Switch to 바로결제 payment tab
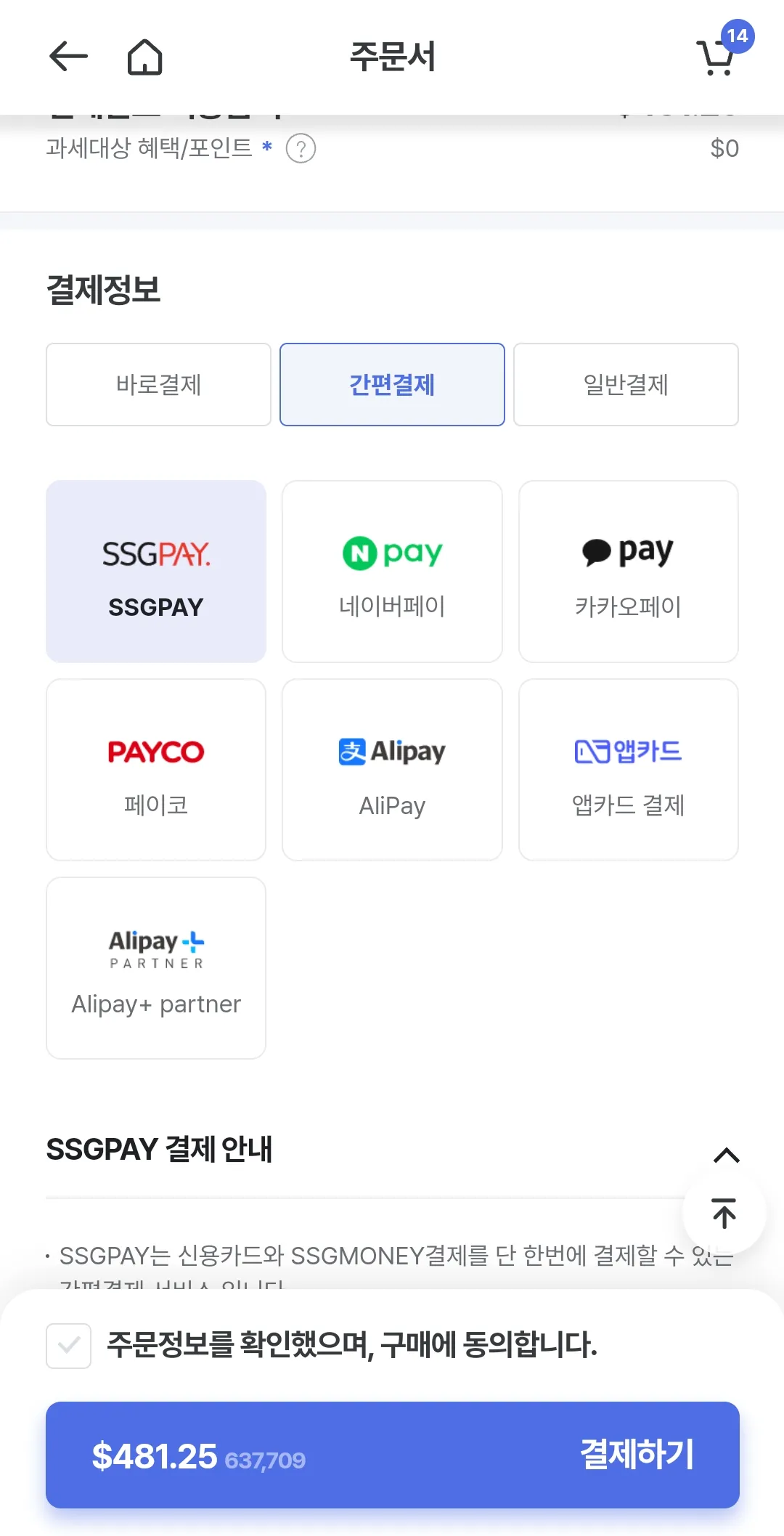This screenshot has width=784, height=1536. 158,384
